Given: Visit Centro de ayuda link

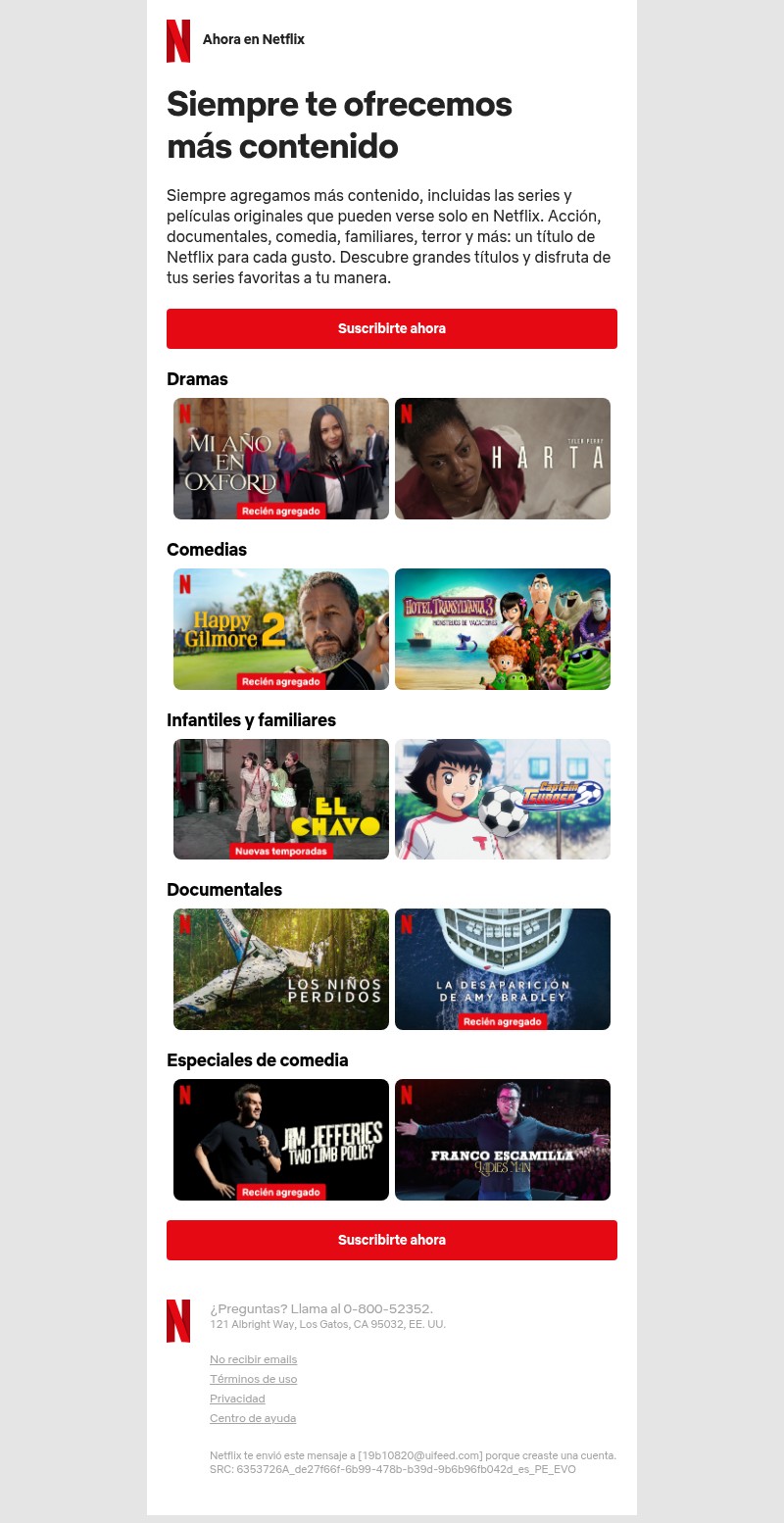Looking at the screenshot, I should click(252, 1418).
